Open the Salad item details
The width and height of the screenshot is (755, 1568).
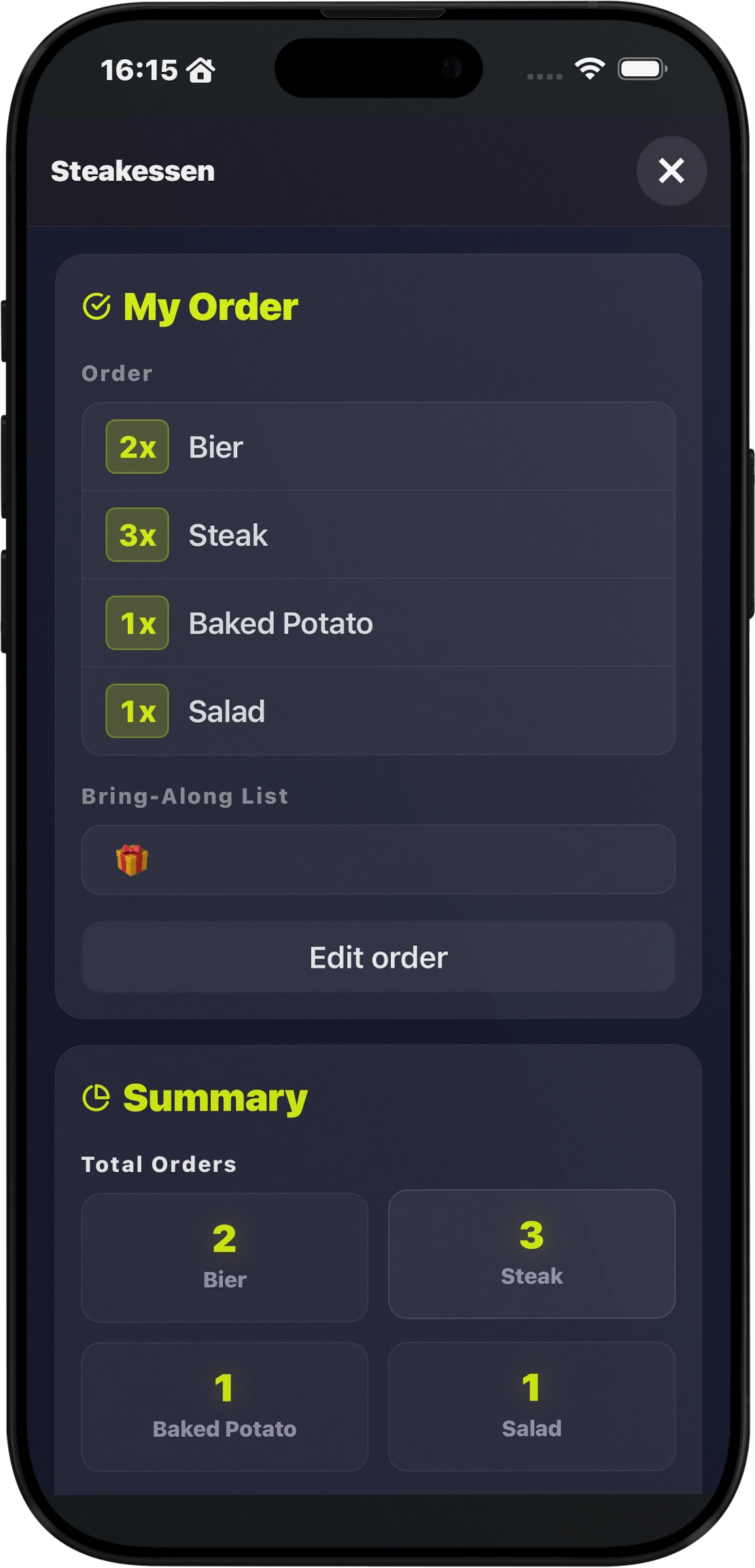(378, 711)
